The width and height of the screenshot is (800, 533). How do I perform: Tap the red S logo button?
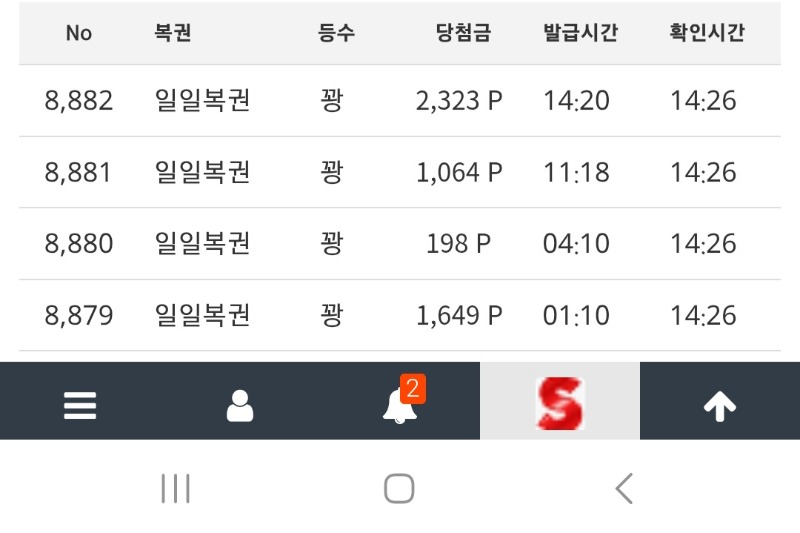pos(560,403)
